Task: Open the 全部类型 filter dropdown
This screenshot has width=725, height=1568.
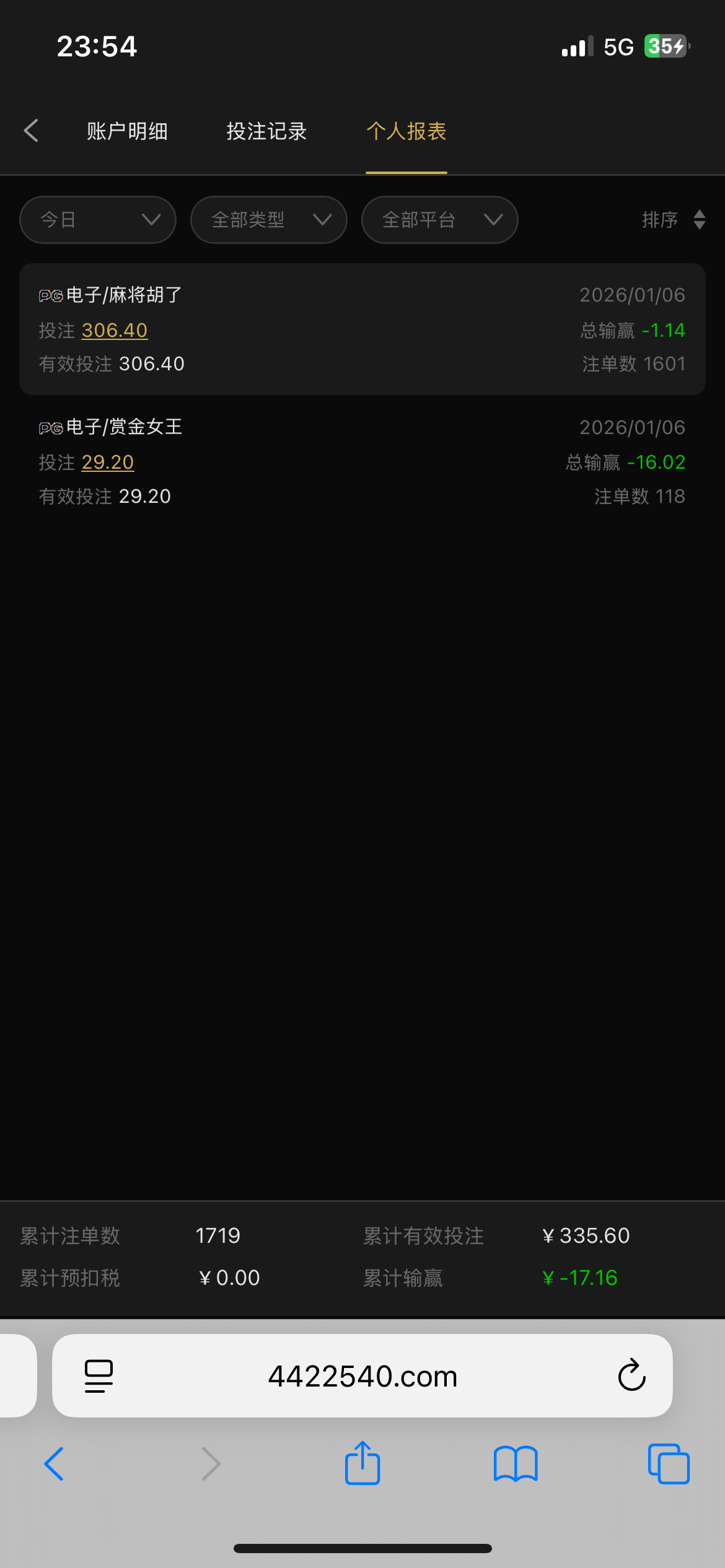Action: [268, 220]
